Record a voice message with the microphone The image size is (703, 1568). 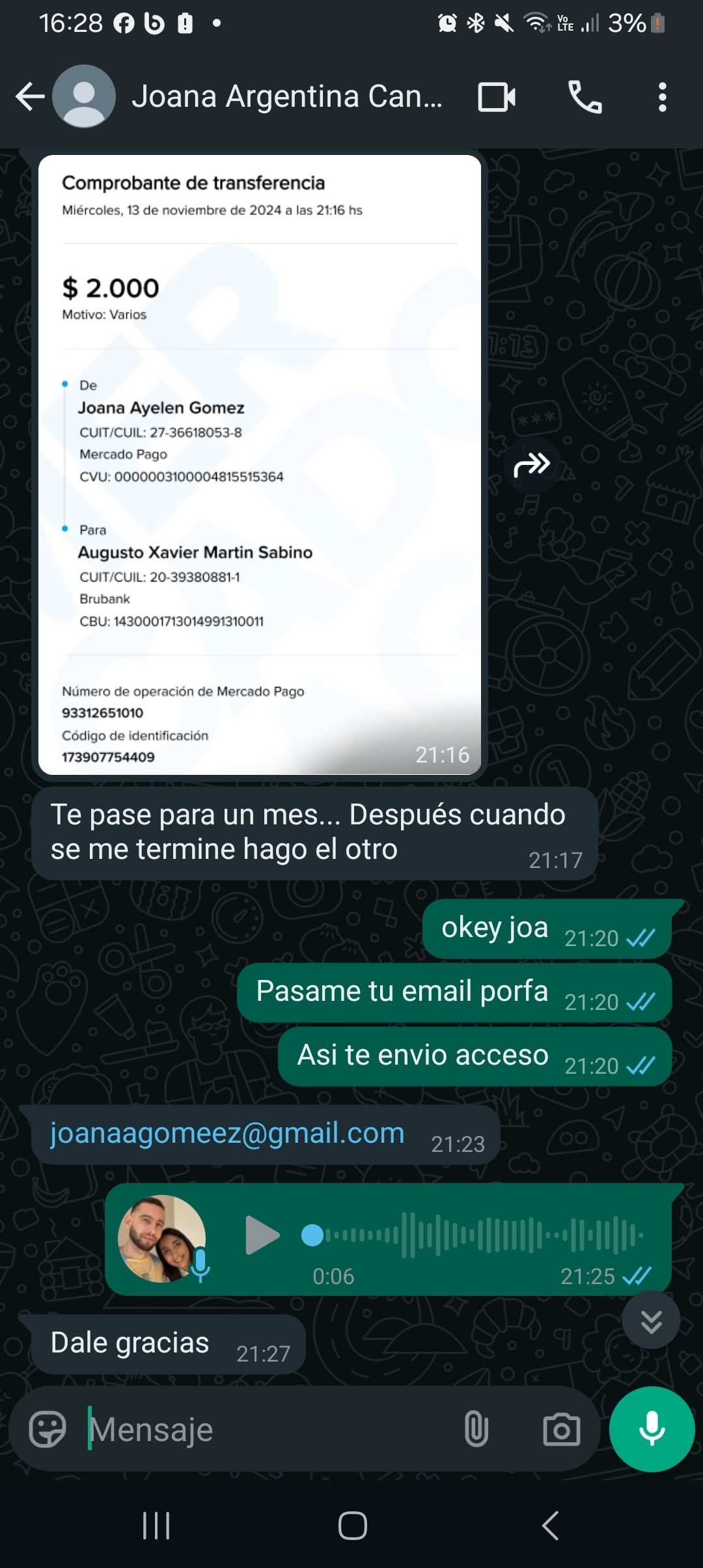[652, 1429]
